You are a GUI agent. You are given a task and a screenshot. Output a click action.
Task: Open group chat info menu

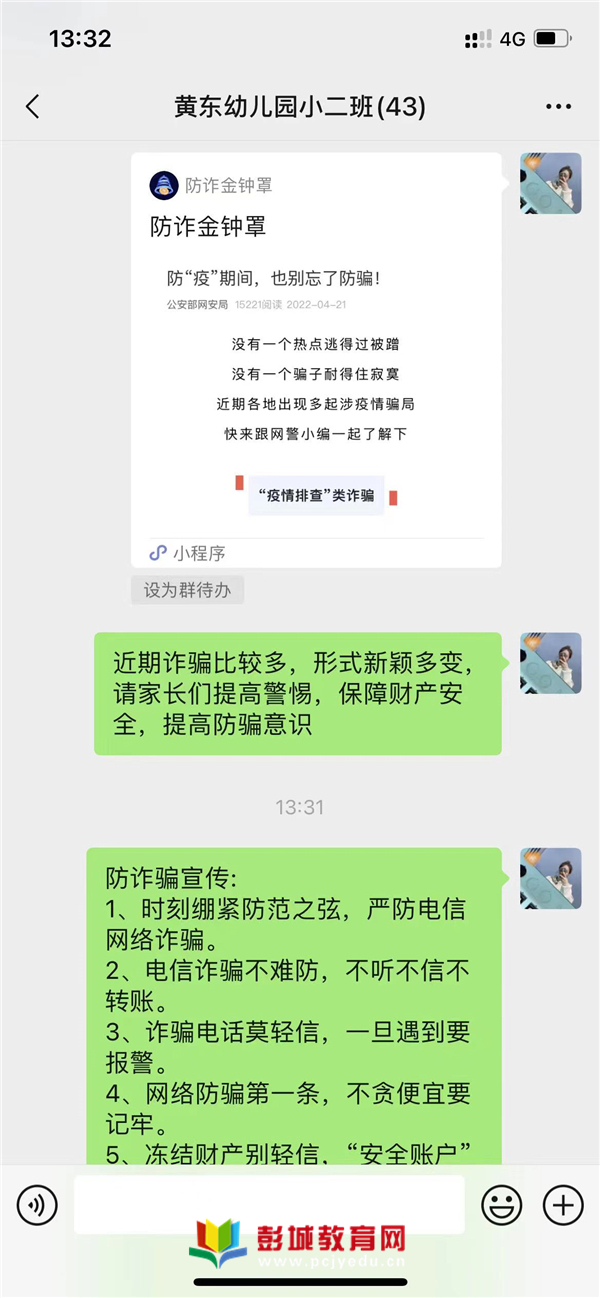tap(558, 107)
